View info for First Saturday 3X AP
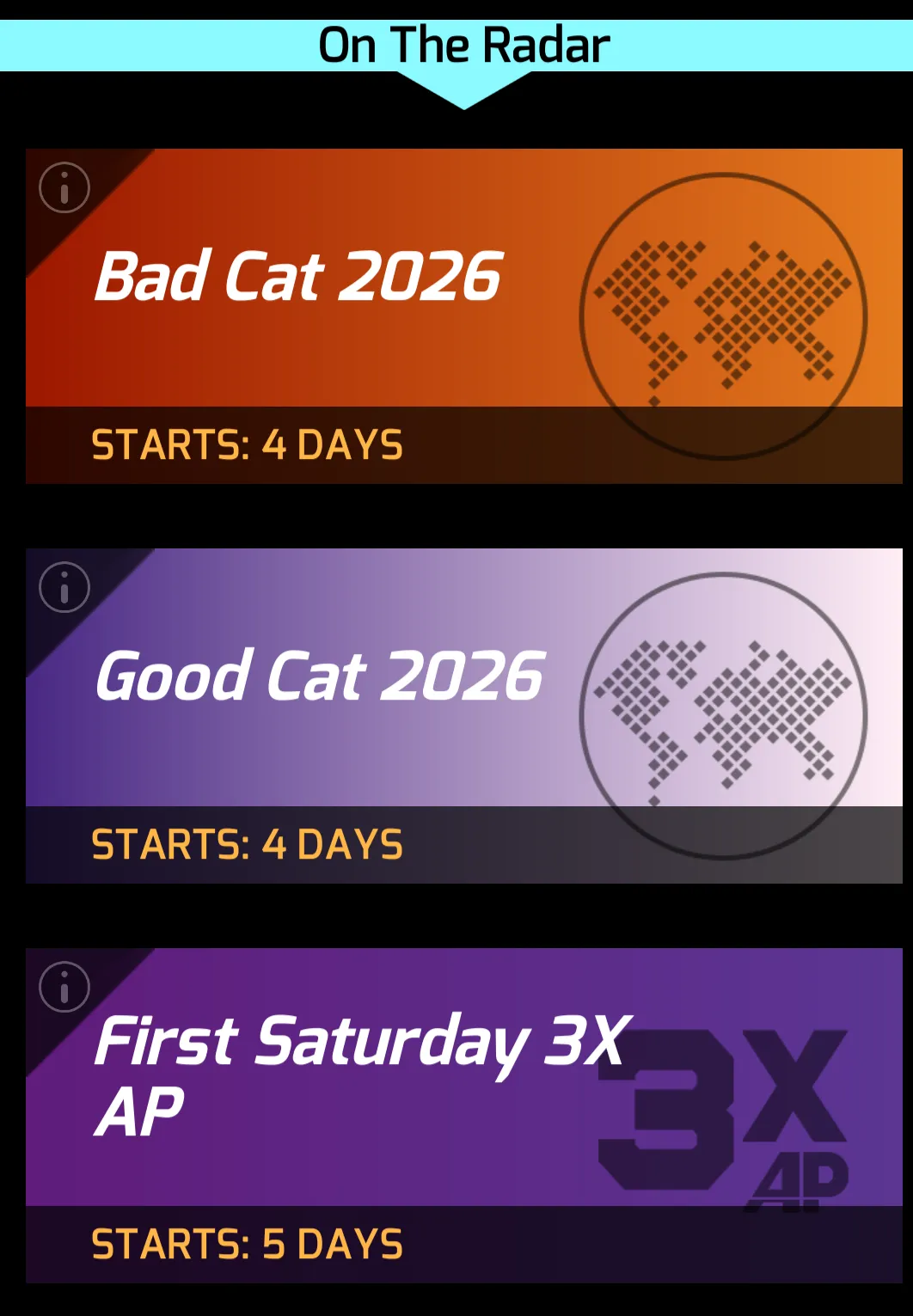Viewport: 913px width, 1316px height. [x=64, y=987]
